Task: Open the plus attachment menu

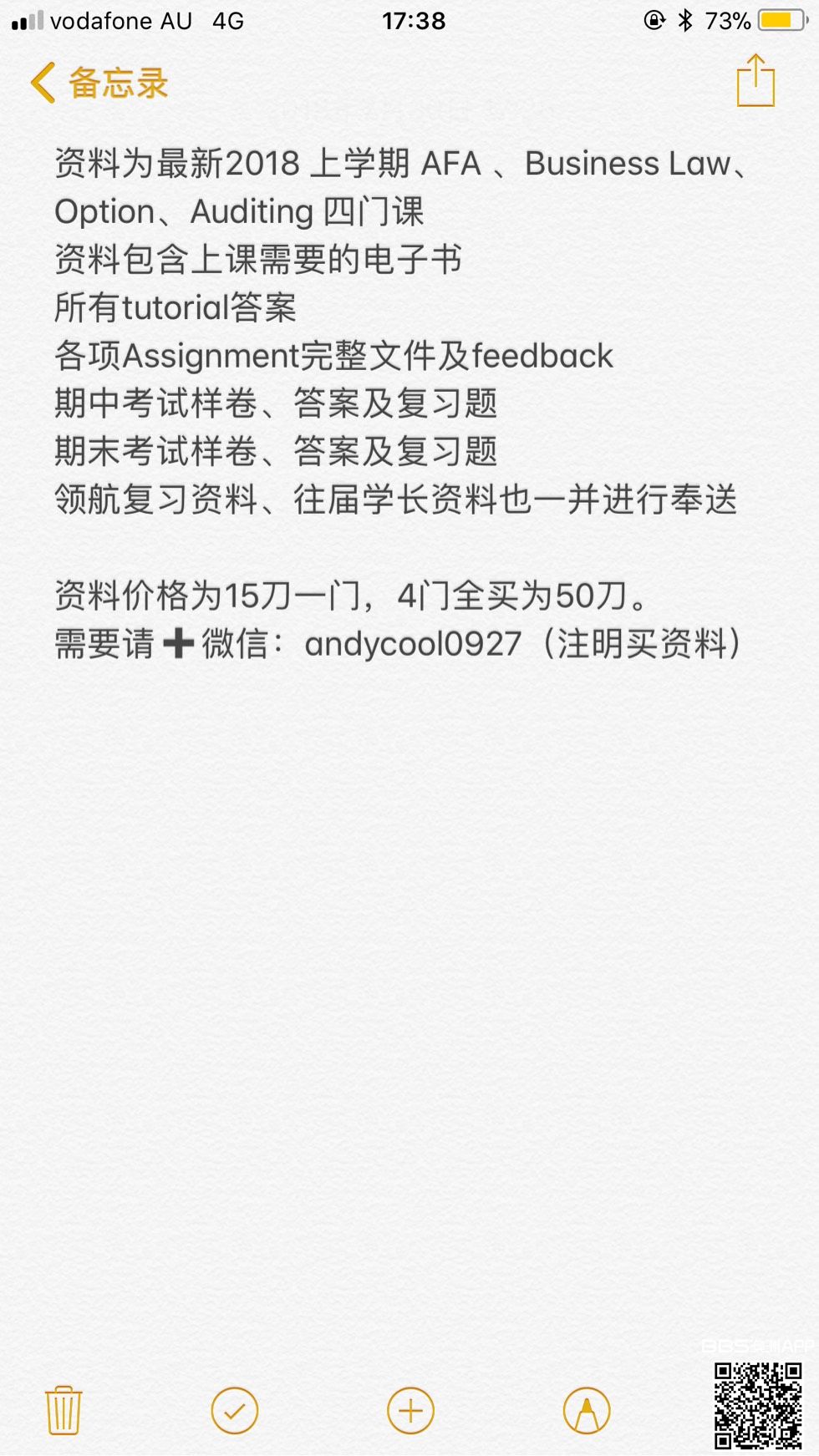Action: 410,1411
